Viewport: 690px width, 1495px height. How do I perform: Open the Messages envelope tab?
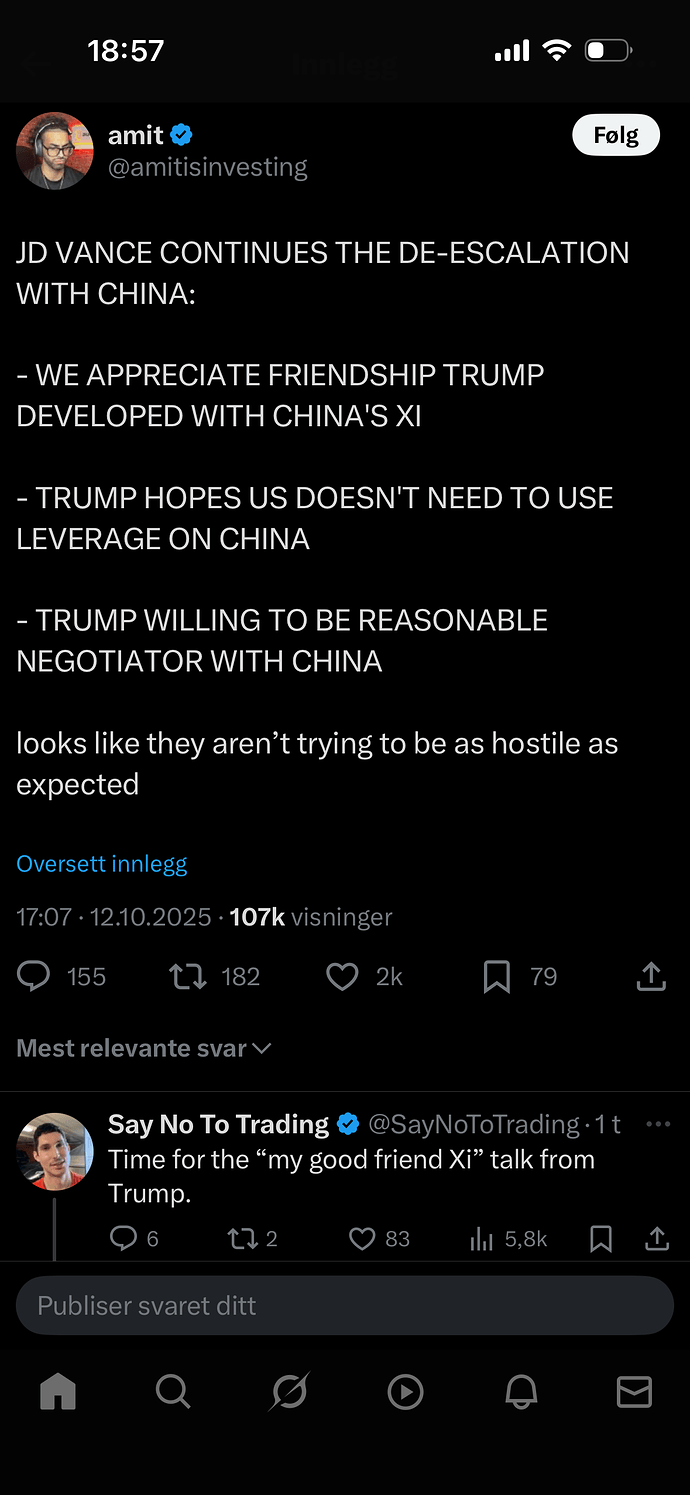coord(634,1391)
